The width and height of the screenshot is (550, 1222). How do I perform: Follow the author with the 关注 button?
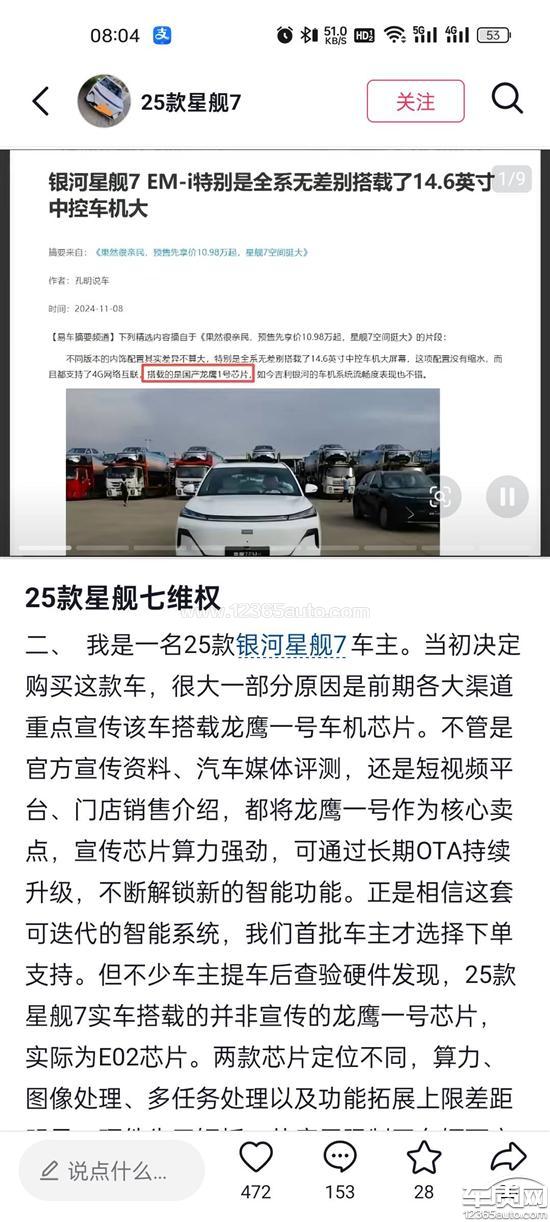416,101
